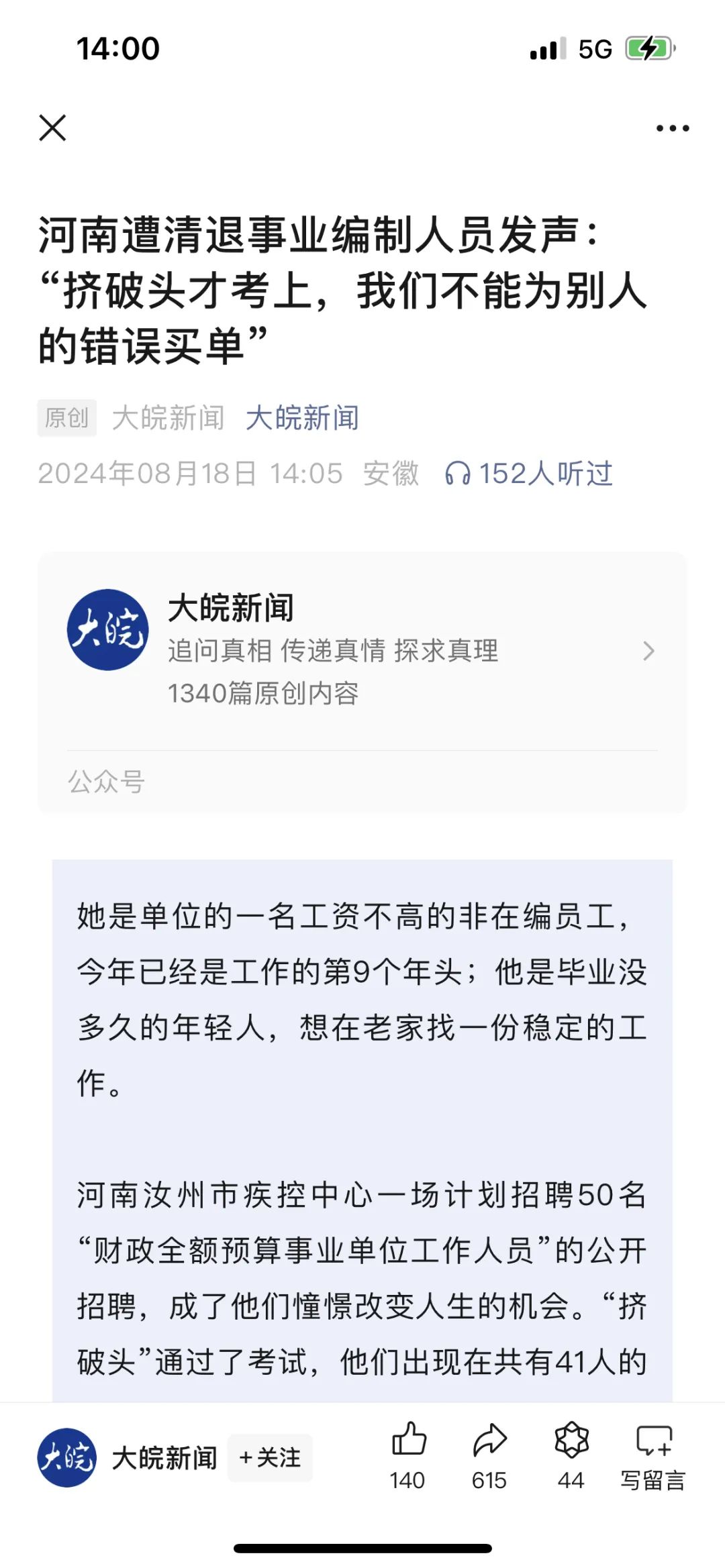The width and height of the screenshot is (725, 1568).
Task: Close the article with the X icon
Action: 52,127
